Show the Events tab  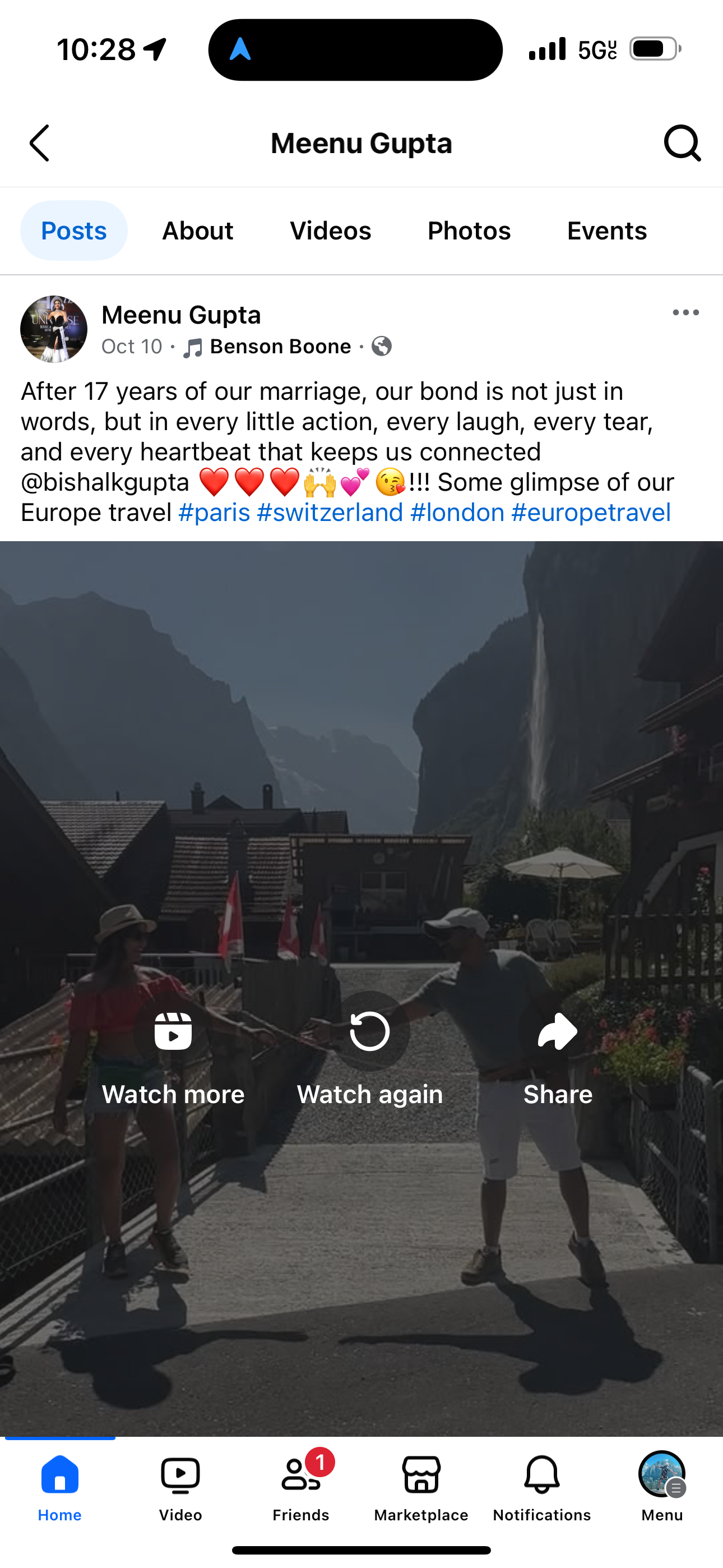[x=606, y=230]
